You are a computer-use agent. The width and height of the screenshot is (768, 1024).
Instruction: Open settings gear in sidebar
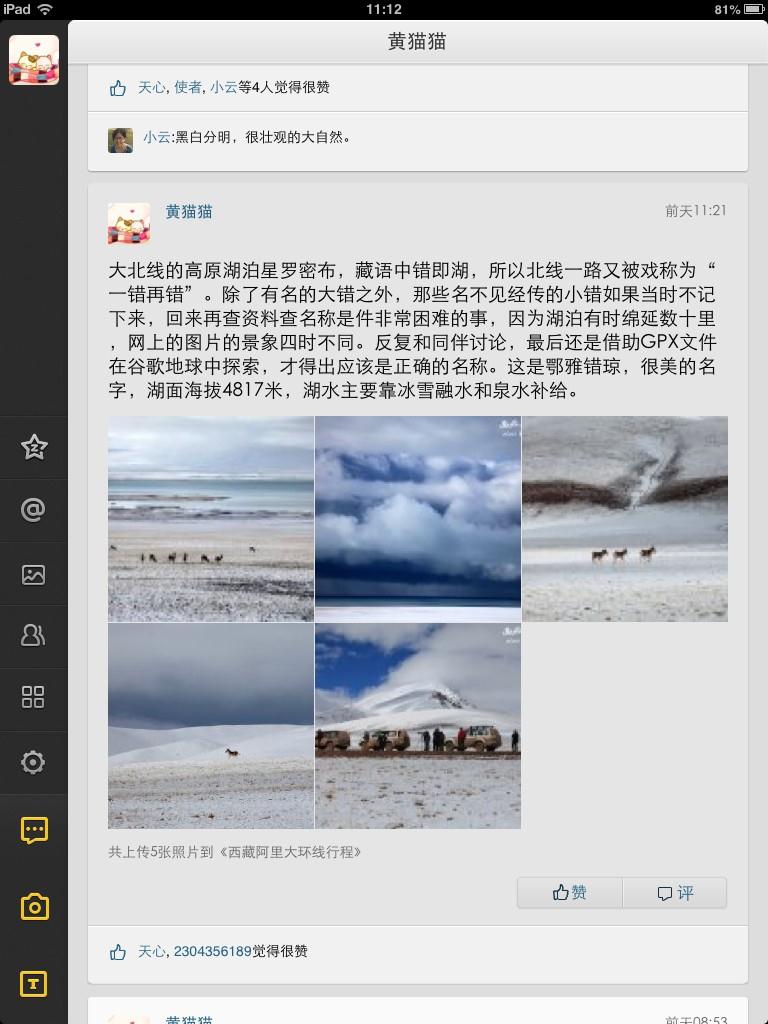point(34,762)
